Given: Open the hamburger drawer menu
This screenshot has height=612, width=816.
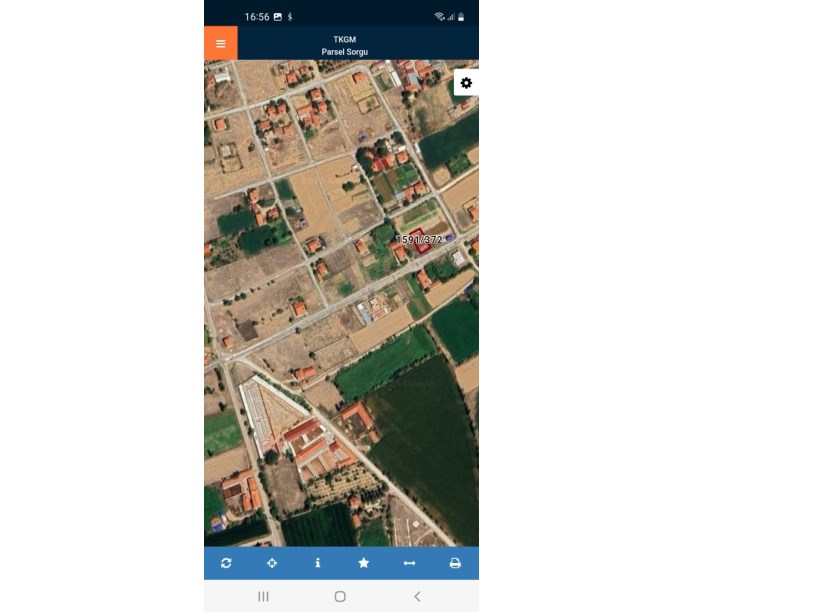Looking at the screenshot, I should pos(221,44).
